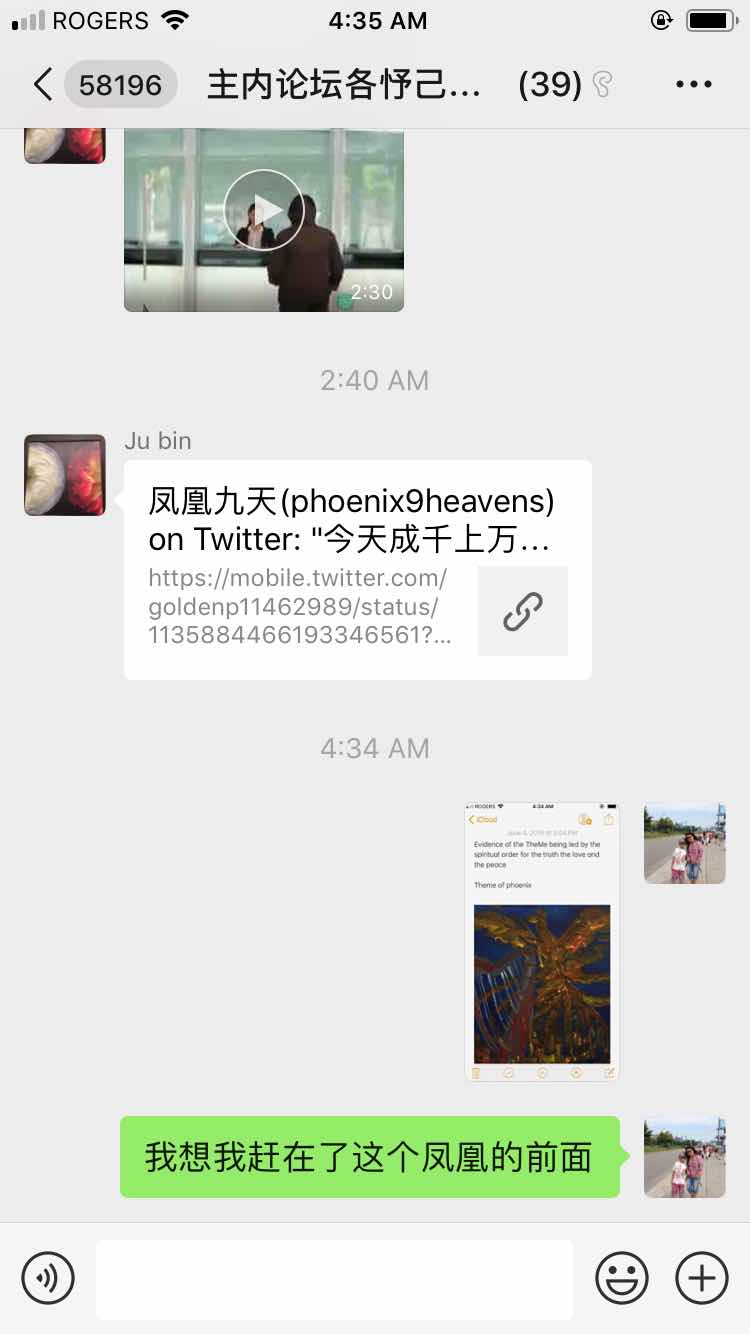Open the phoenix9heavens Twitter link card
Image resolution: width=750 pixels, height=1334 pixels.
pos(358,570)
